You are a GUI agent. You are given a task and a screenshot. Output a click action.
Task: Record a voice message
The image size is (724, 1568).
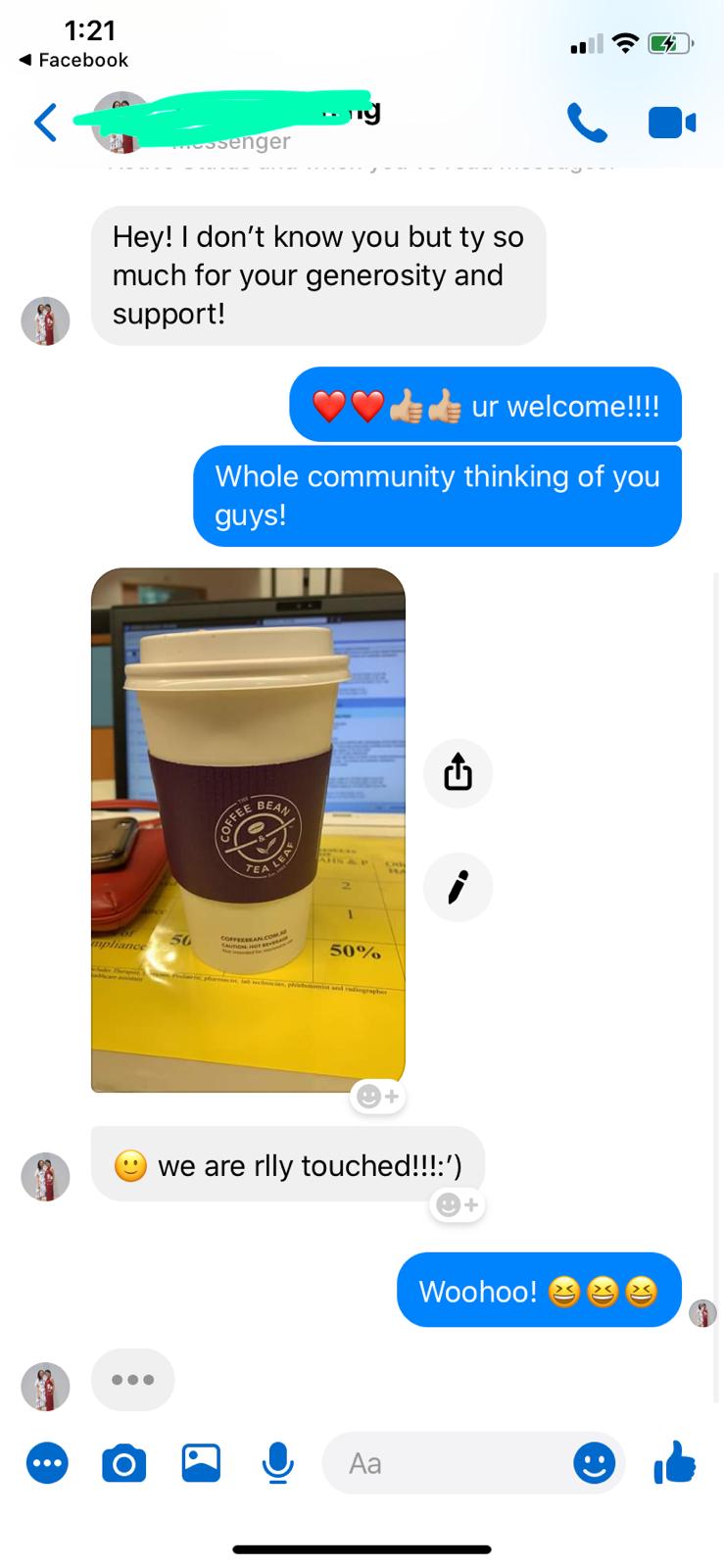277,1463
